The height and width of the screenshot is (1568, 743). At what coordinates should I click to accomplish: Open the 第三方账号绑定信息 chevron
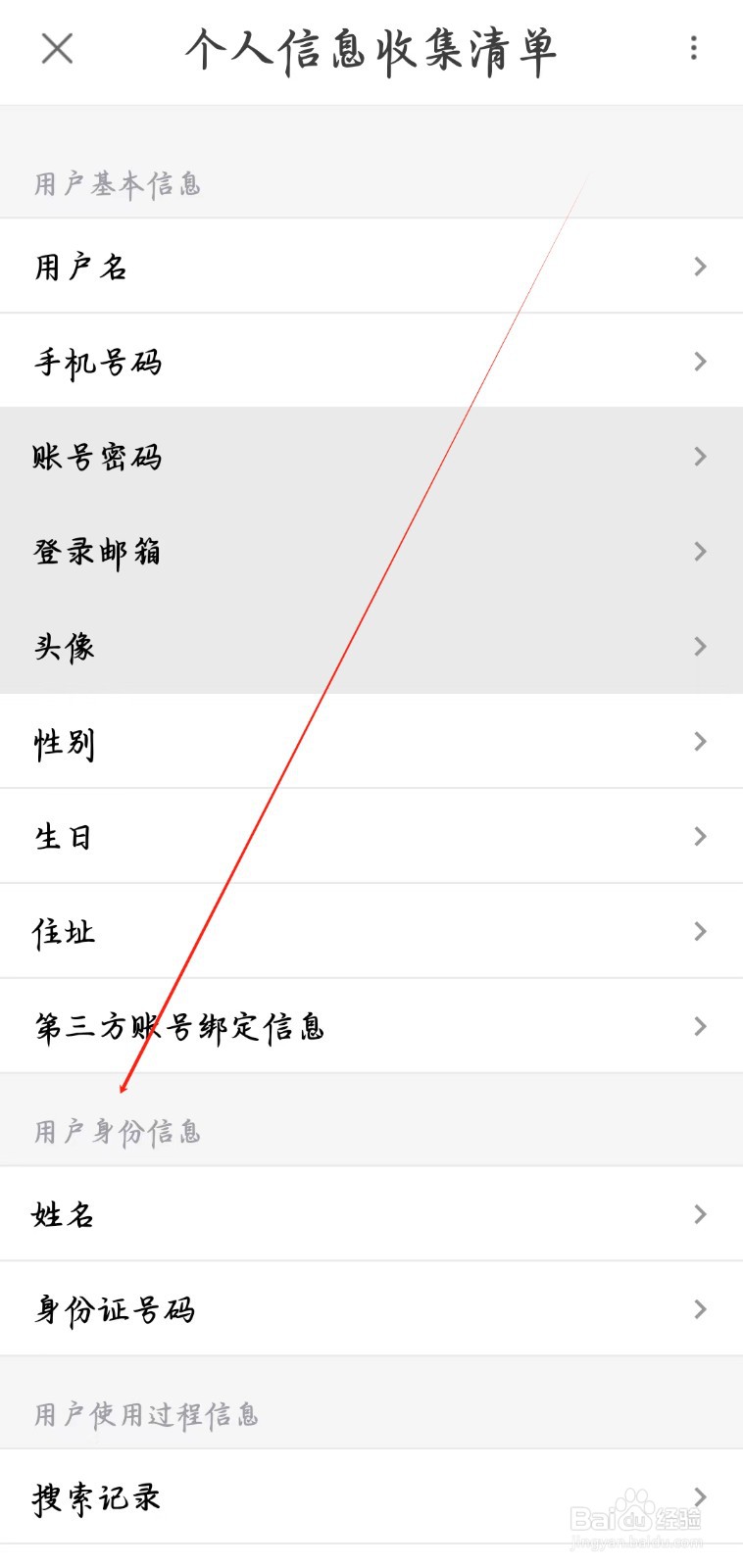click(700, 1026)
